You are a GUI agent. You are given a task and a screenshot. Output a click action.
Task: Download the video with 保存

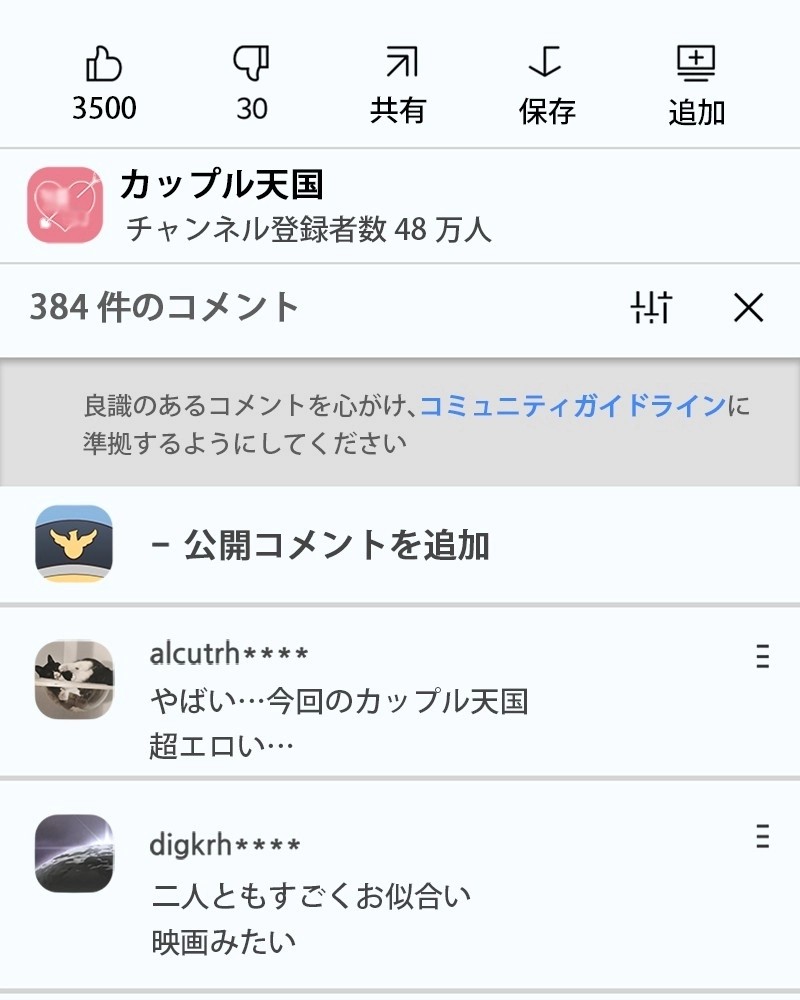coord(546,67)
